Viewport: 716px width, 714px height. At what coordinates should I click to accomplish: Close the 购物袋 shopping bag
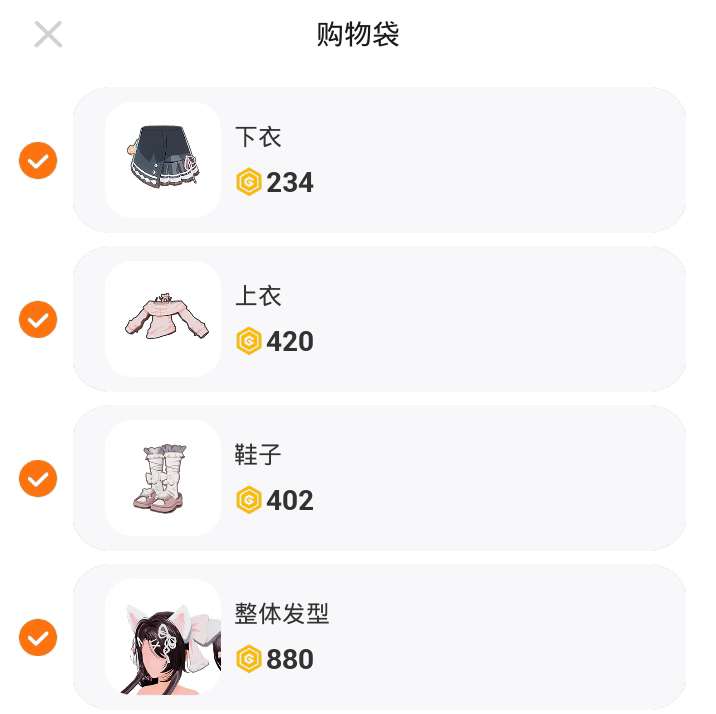tap(48, 35)
